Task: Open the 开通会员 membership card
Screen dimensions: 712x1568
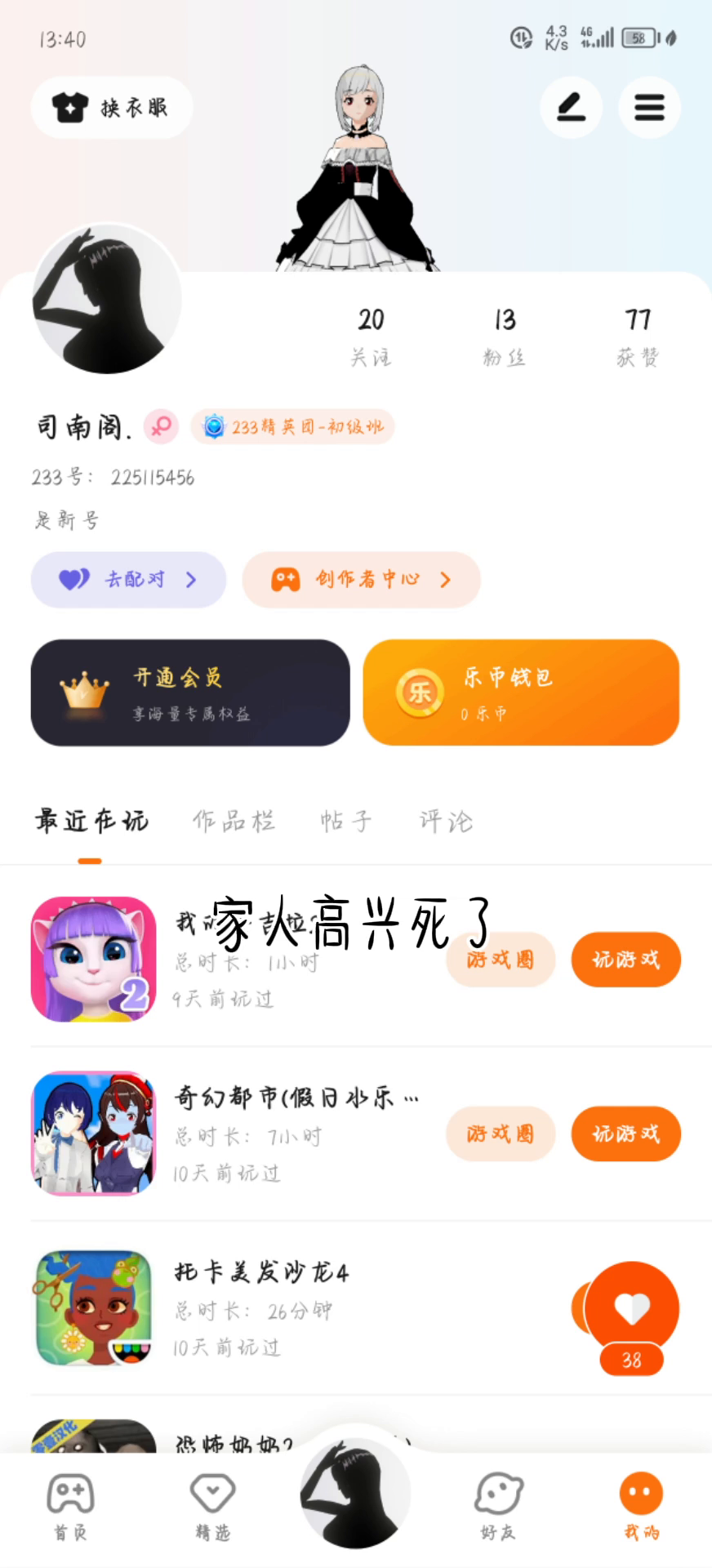Action: point(190,693)
